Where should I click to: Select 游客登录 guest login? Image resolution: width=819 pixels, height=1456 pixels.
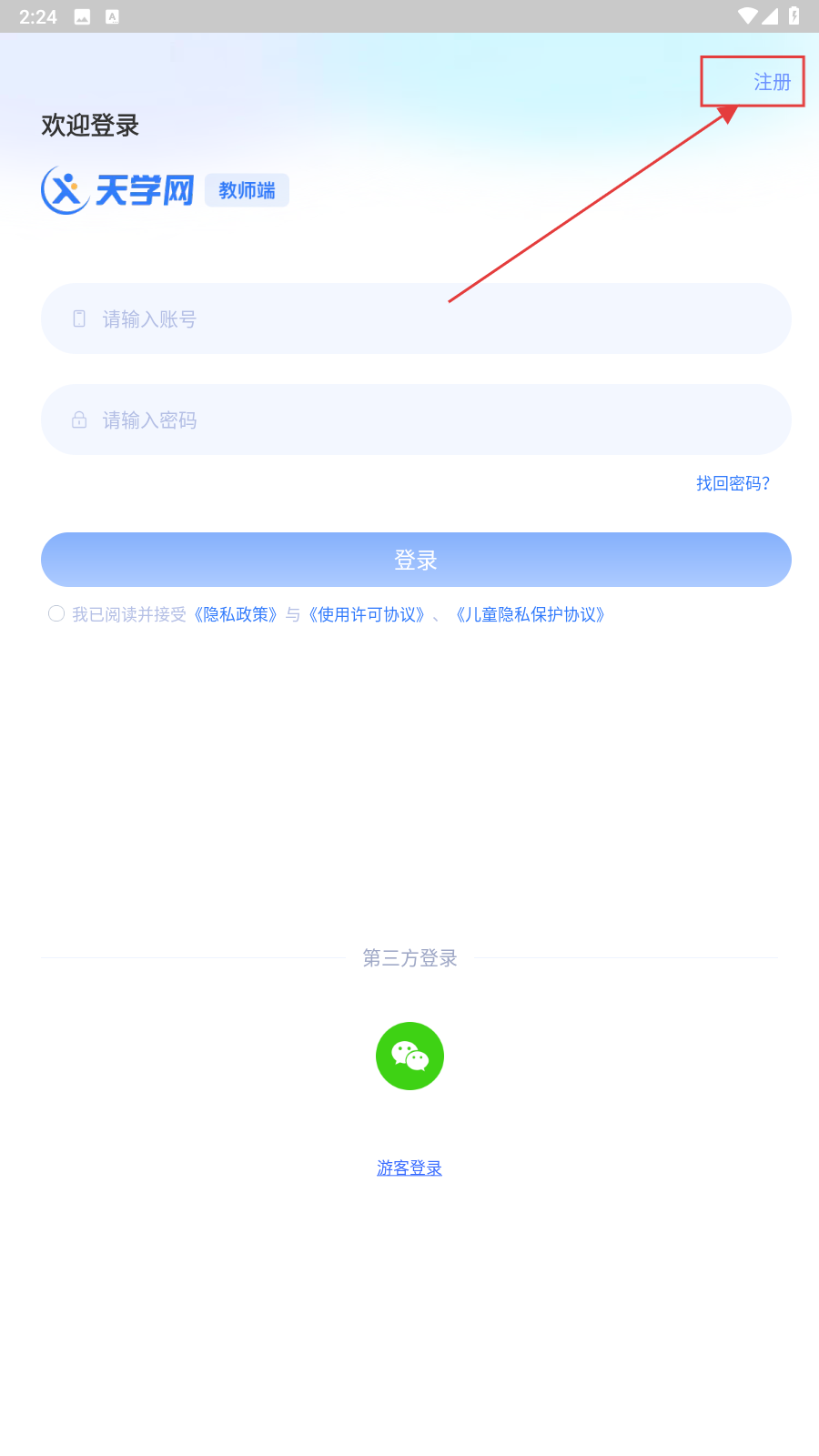point(409,1168)
